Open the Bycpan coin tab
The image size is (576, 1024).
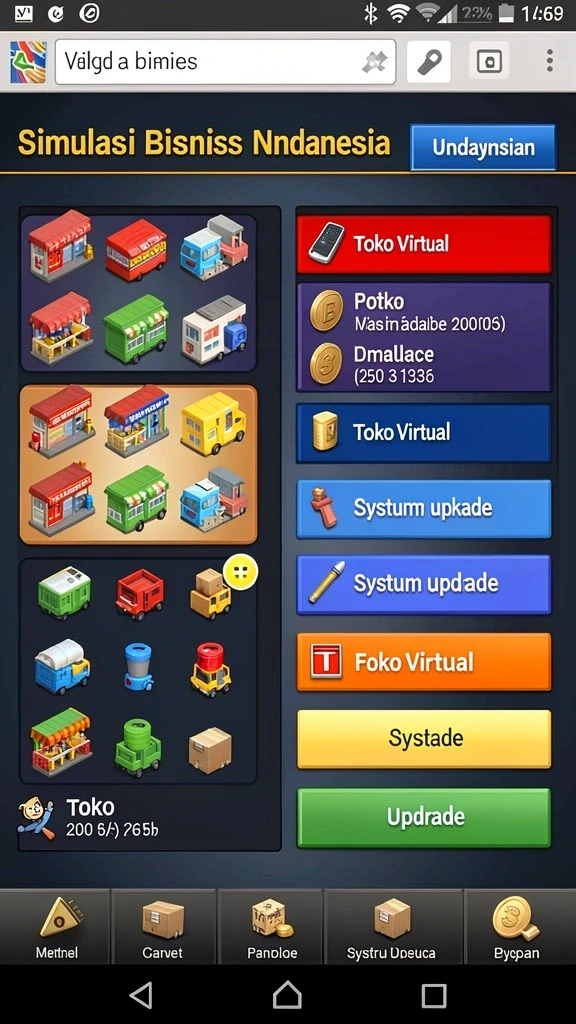point(519,927)
